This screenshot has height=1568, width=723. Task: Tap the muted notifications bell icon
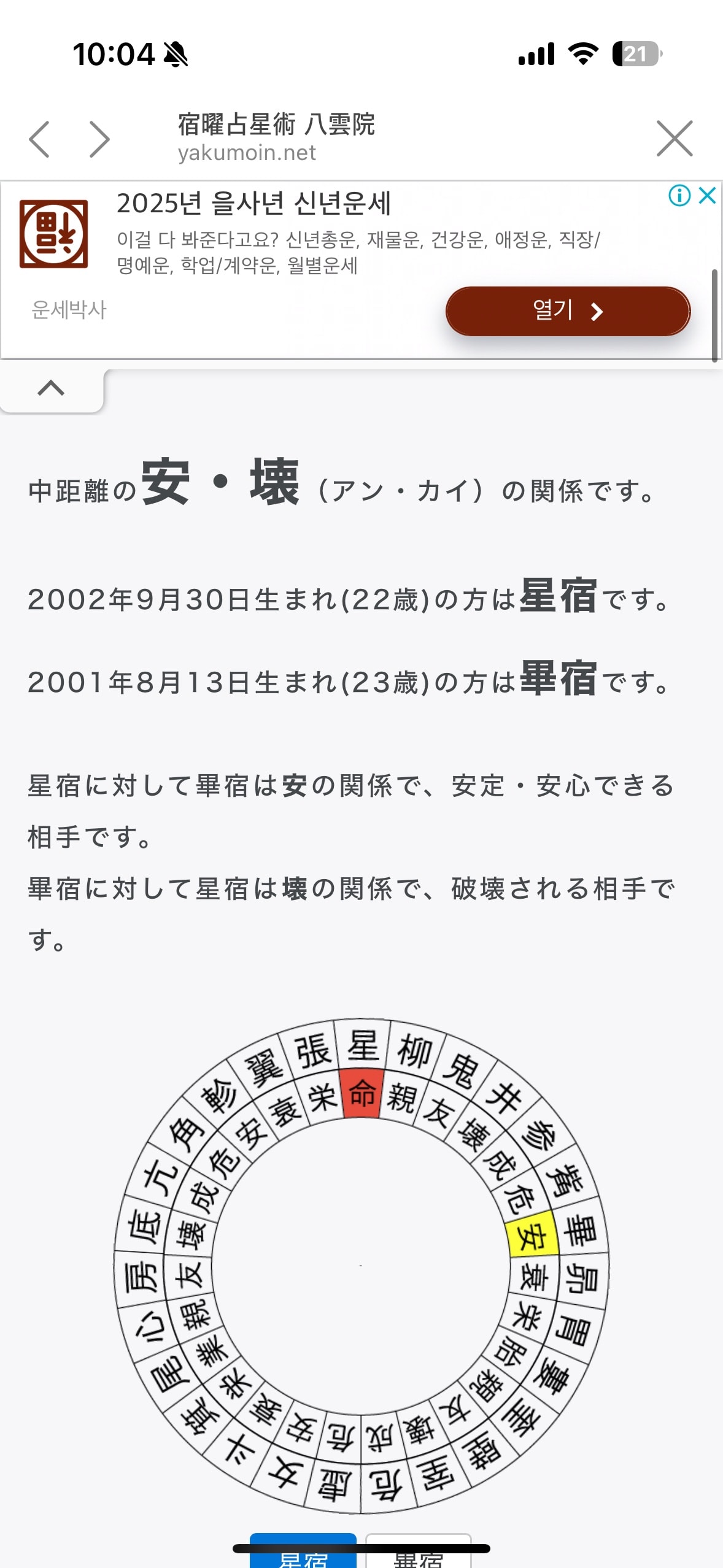coord(174,55)
